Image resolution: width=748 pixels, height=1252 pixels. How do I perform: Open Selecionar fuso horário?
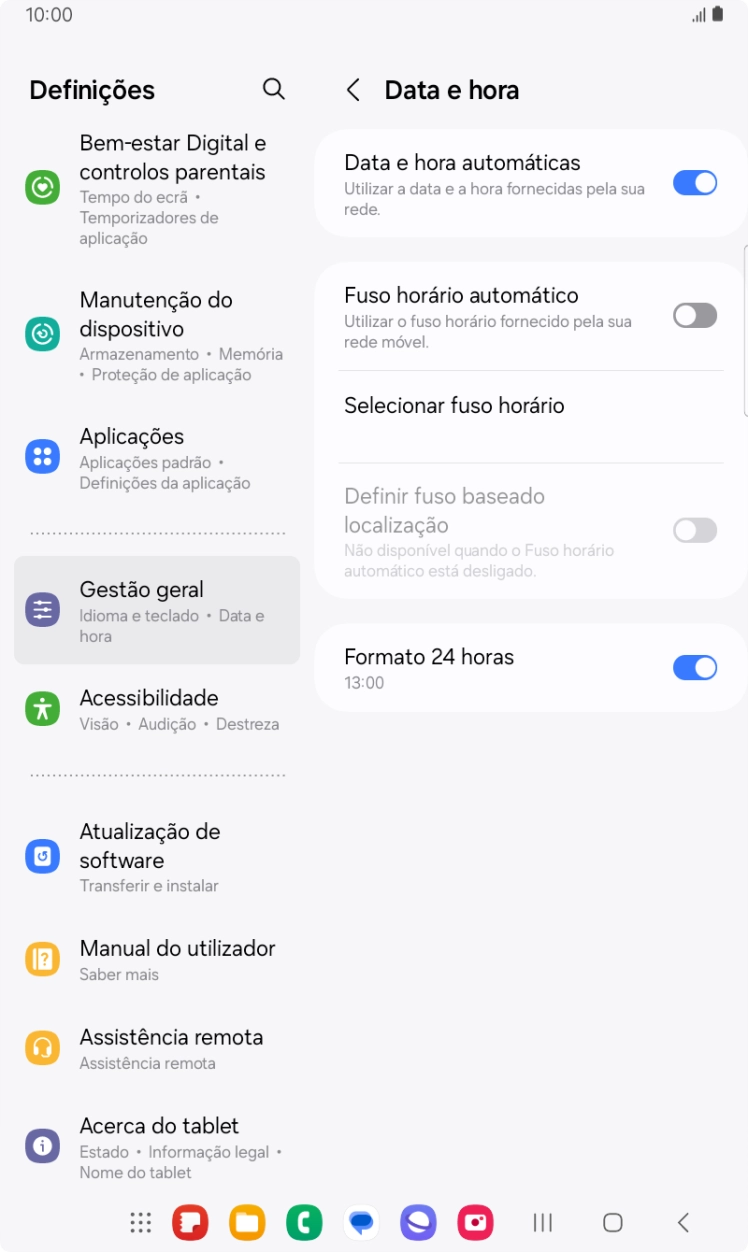click(x=455, y=405)
